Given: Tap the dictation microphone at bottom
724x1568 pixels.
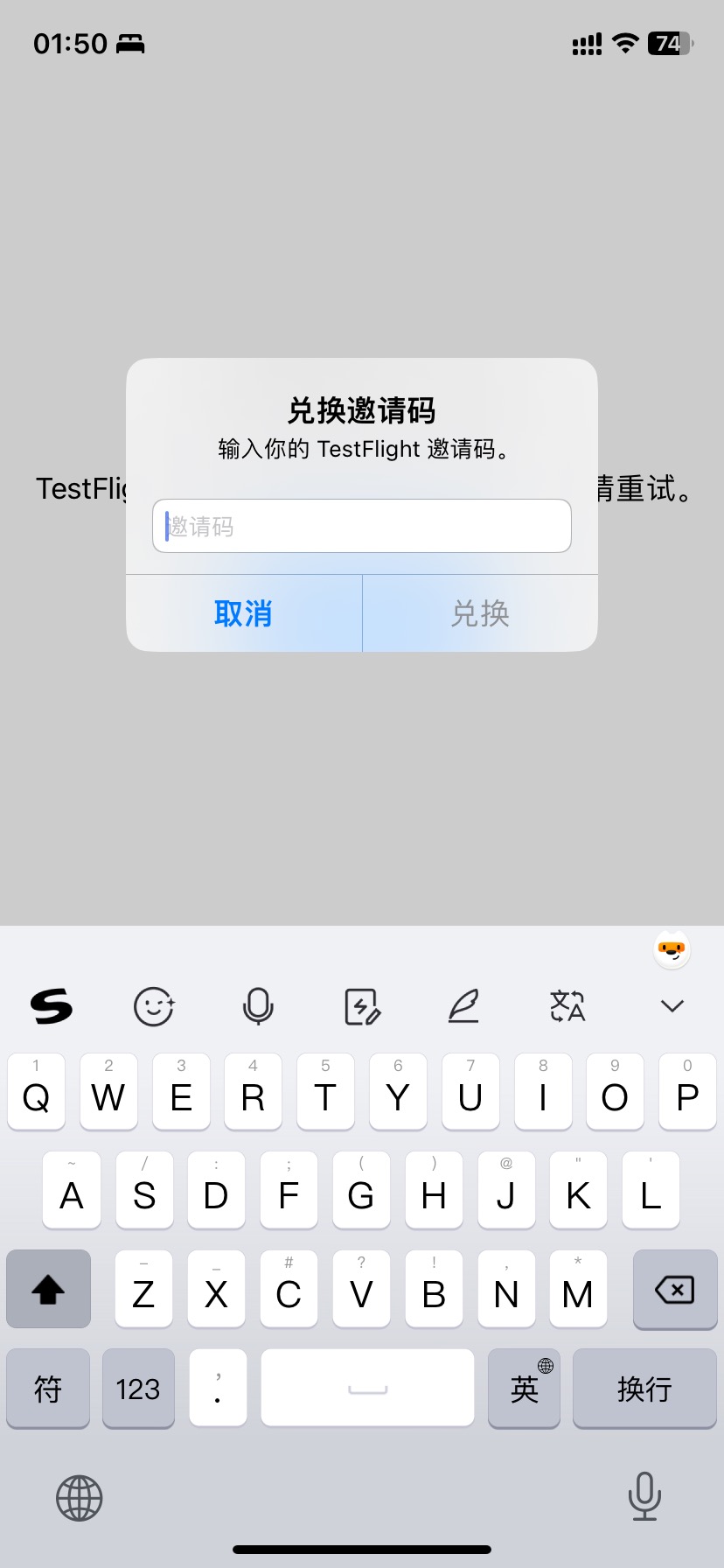Looking at the screenshot, I should coord(644,1496).
